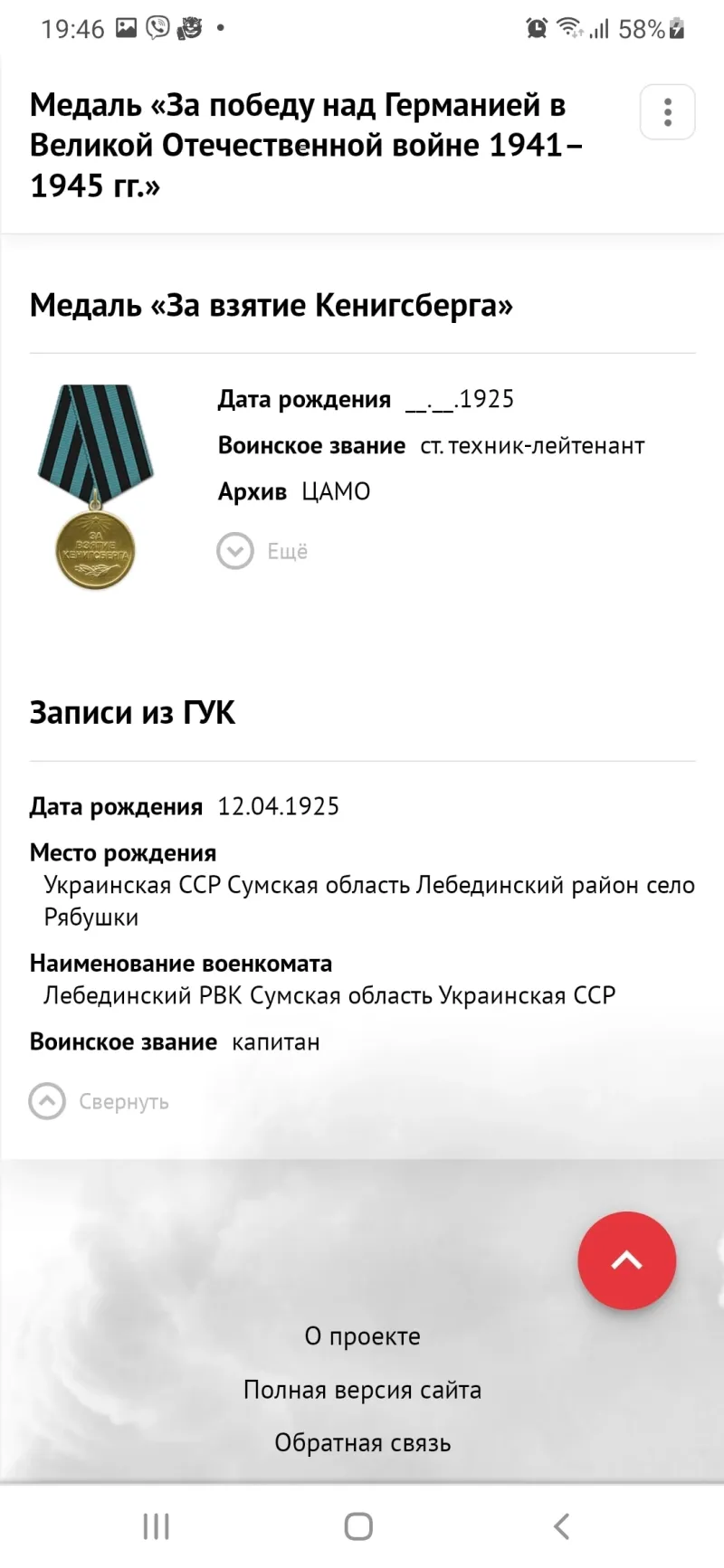
Task: Tap the red scroll-to-top button
Action: tap(626, 1259)
